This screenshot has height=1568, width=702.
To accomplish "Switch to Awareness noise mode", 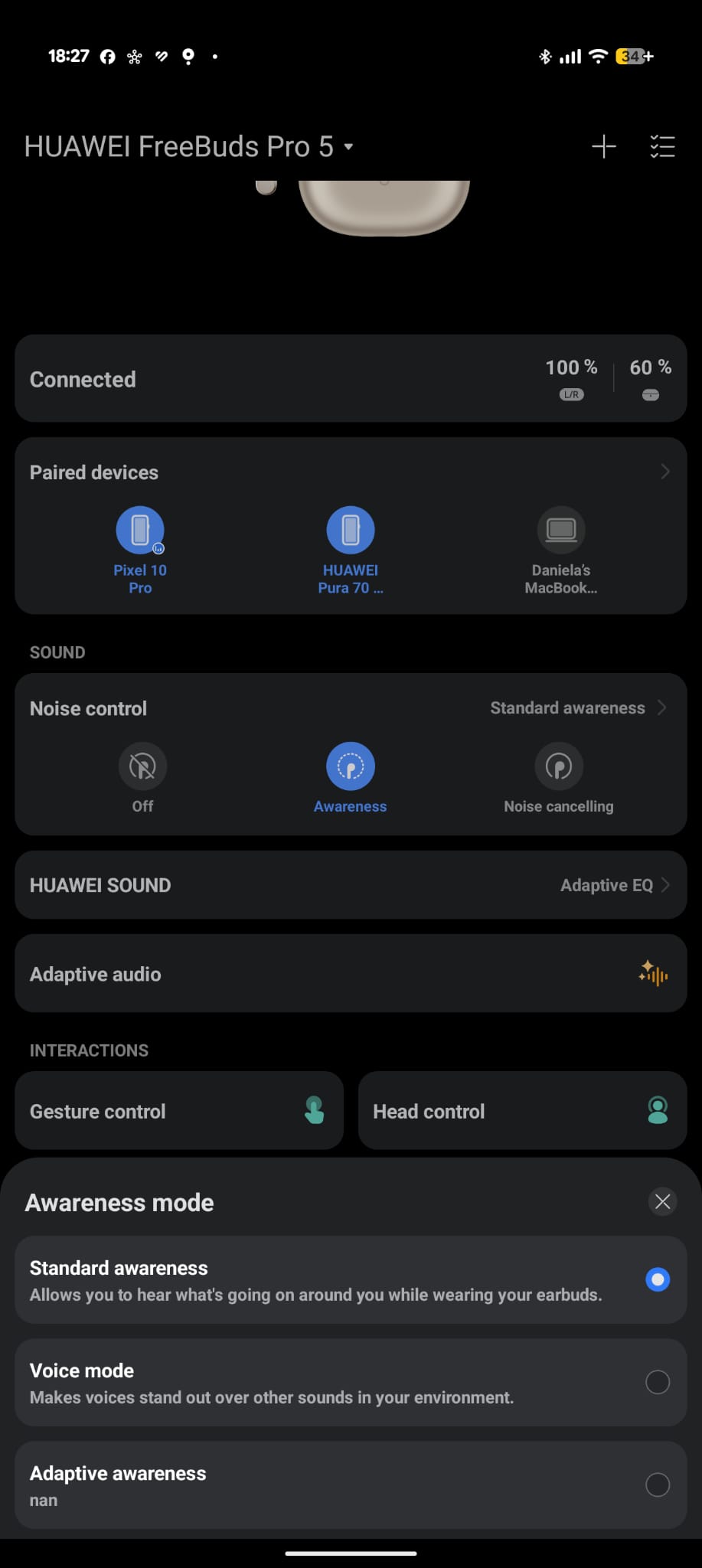I will coord(351,766).
